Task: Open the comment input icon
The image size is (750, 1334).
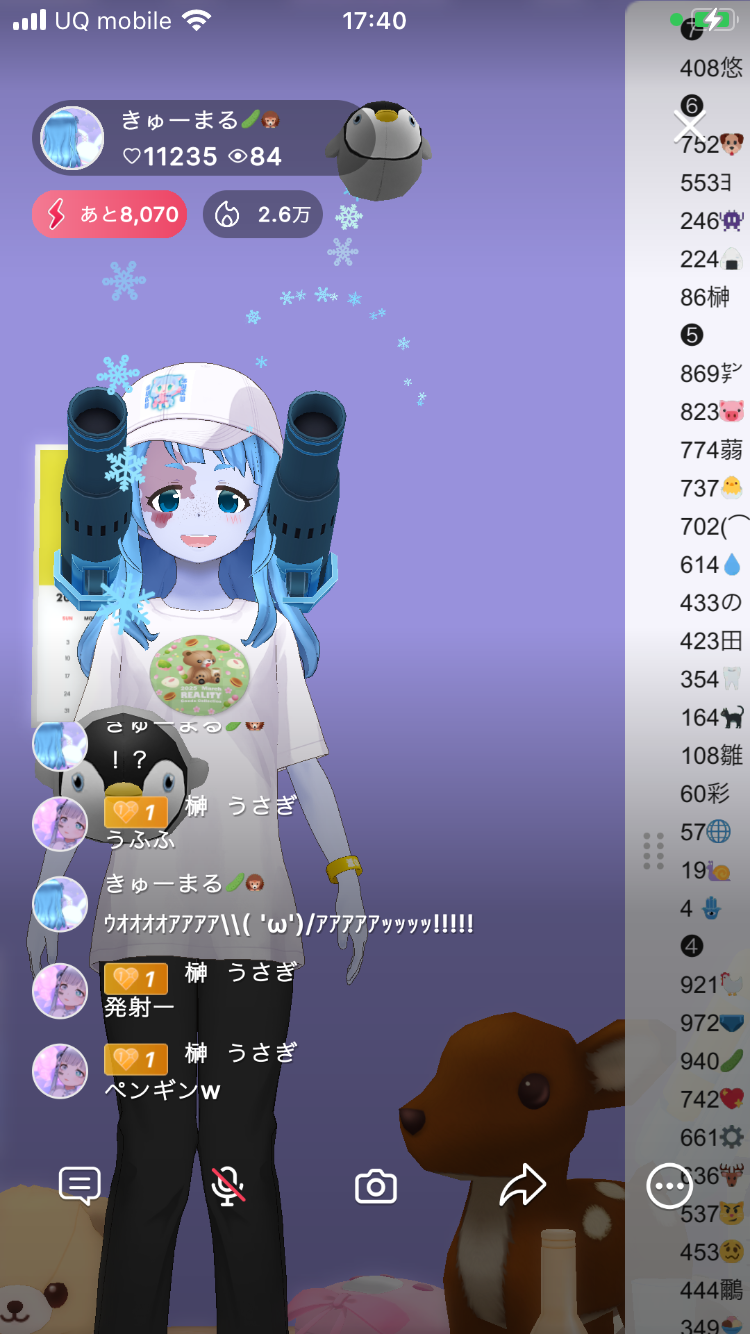Action: click(x=80, y=1186)
